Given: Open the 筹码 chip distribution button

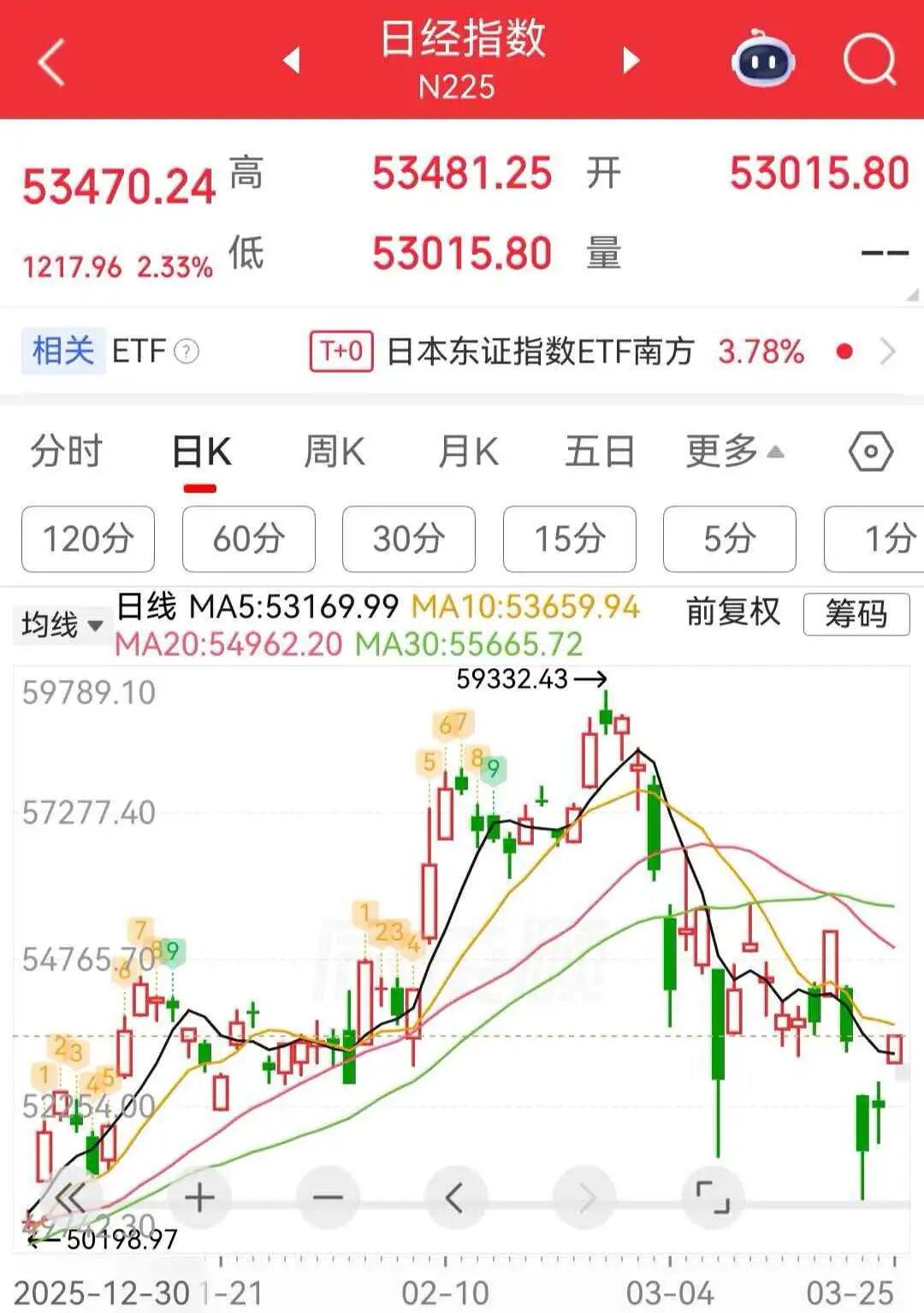Looking at the screenshot, I should (856, 614).
